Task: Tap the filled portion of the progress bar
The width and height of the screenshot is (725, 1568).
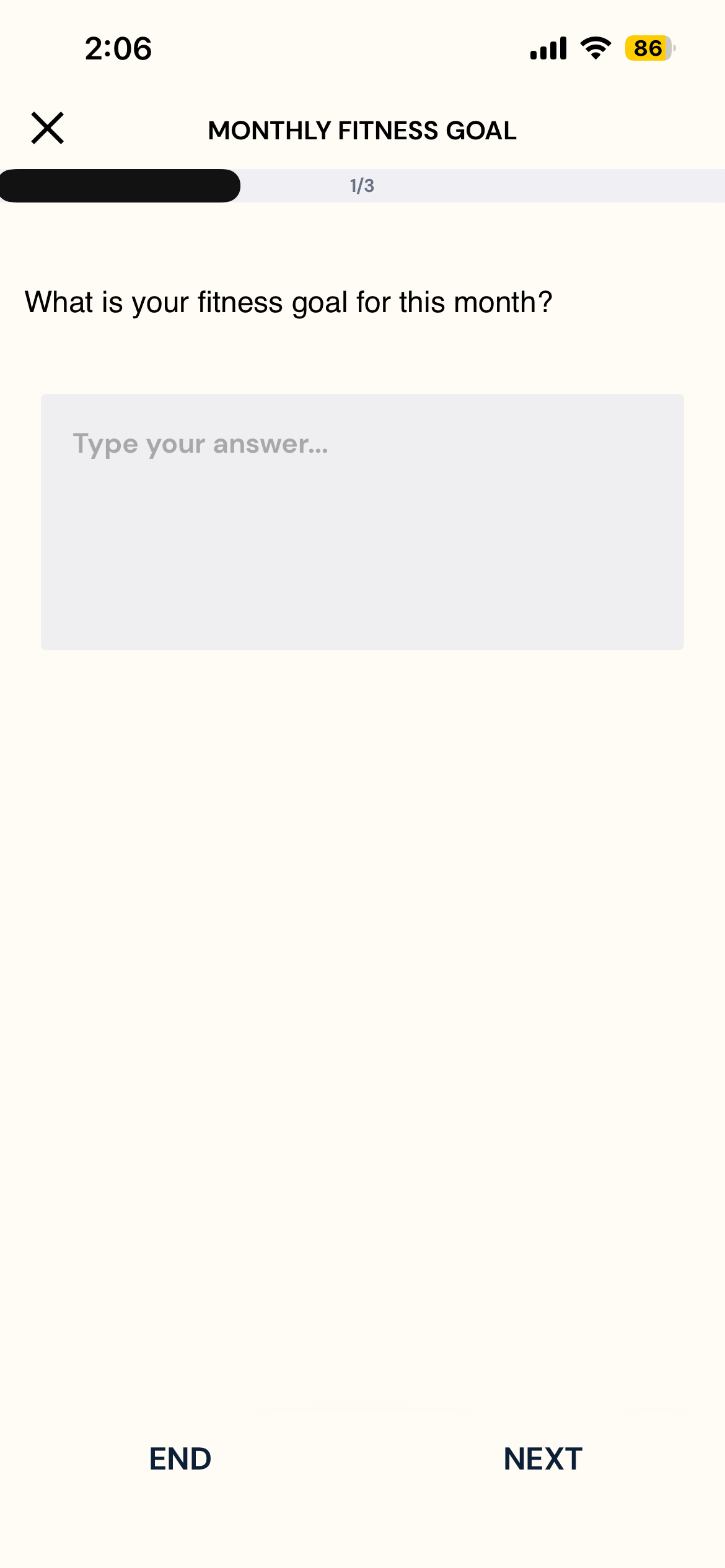Action: click(x=121, y=185)
